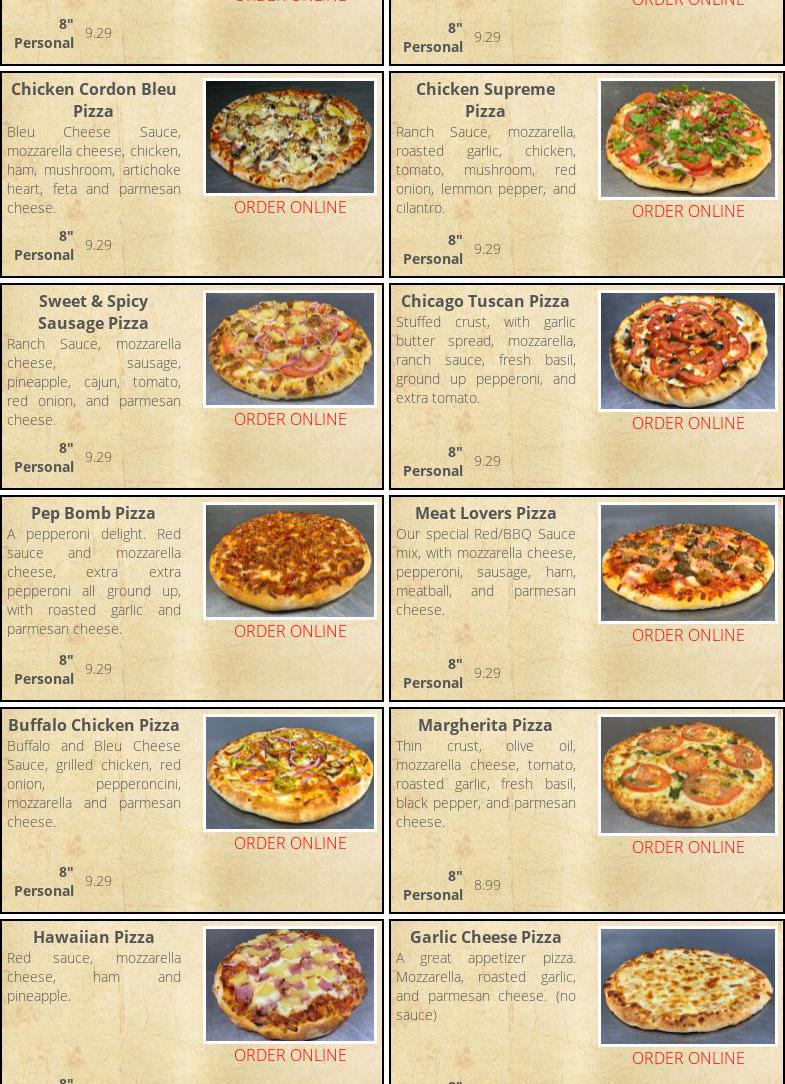This screenshot has height=1084, width=785.
Task: Open the Chicken Supreme Pizza photo
Action: pos(688,139)
